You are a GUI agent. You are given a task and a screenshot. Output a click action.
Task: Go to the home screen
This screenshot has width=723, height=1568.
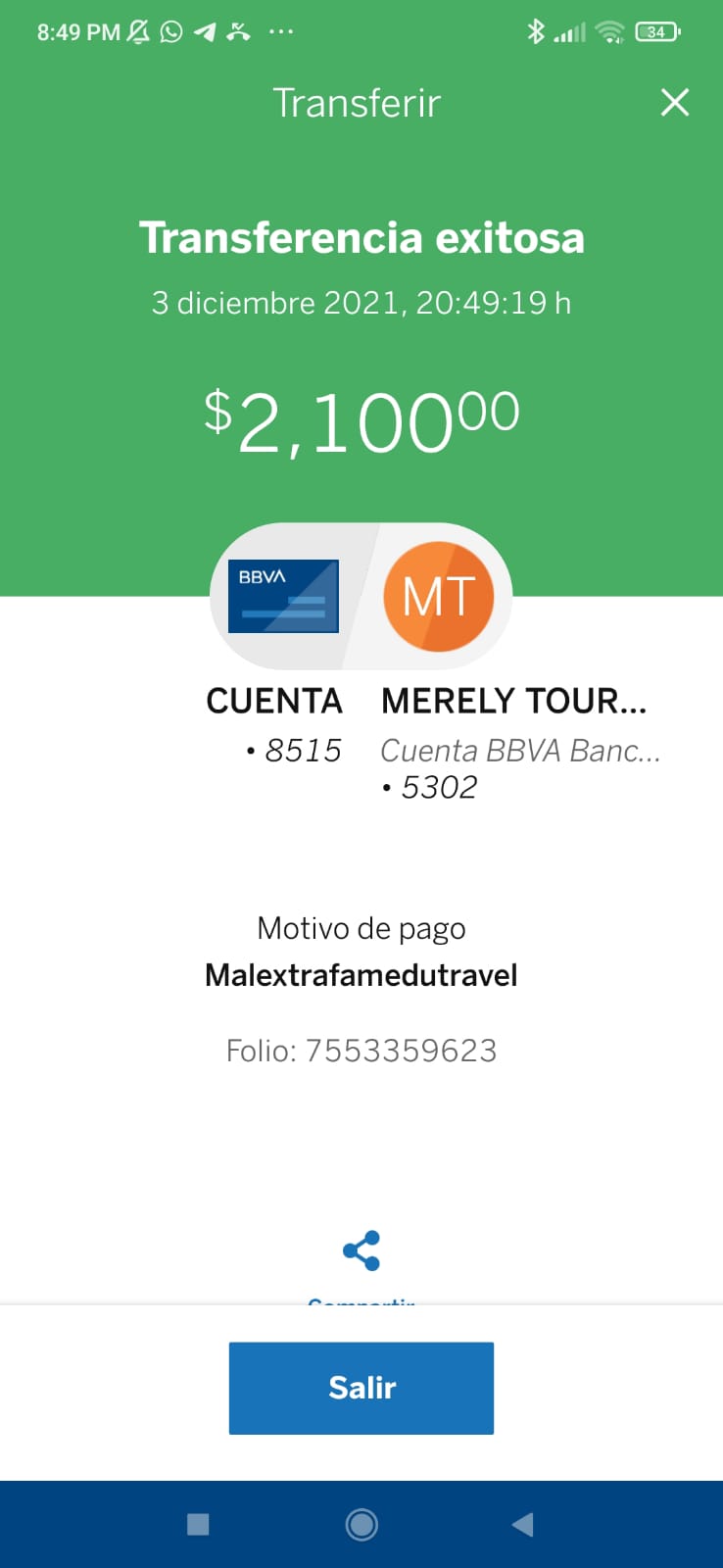coord(361,1524)
